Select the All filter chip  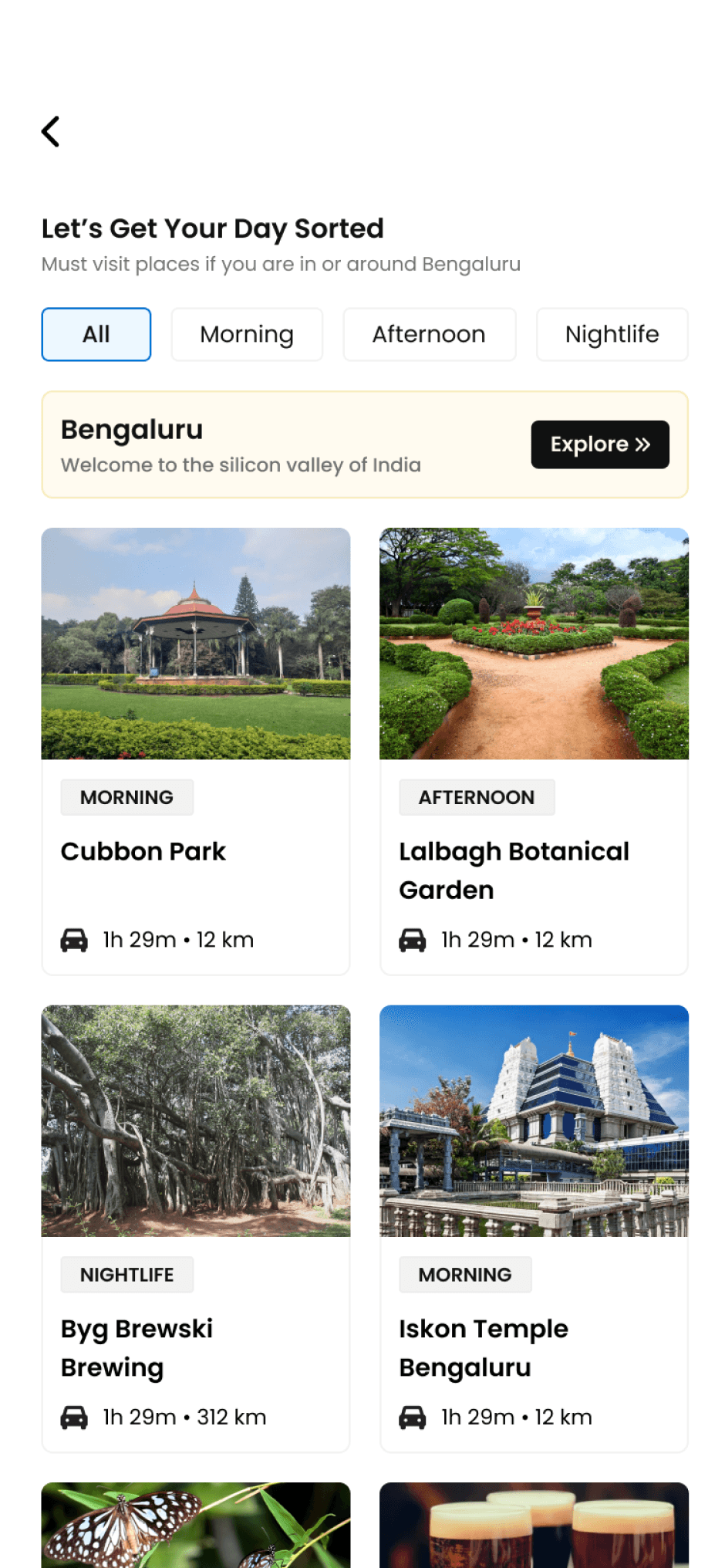point(96,334)
